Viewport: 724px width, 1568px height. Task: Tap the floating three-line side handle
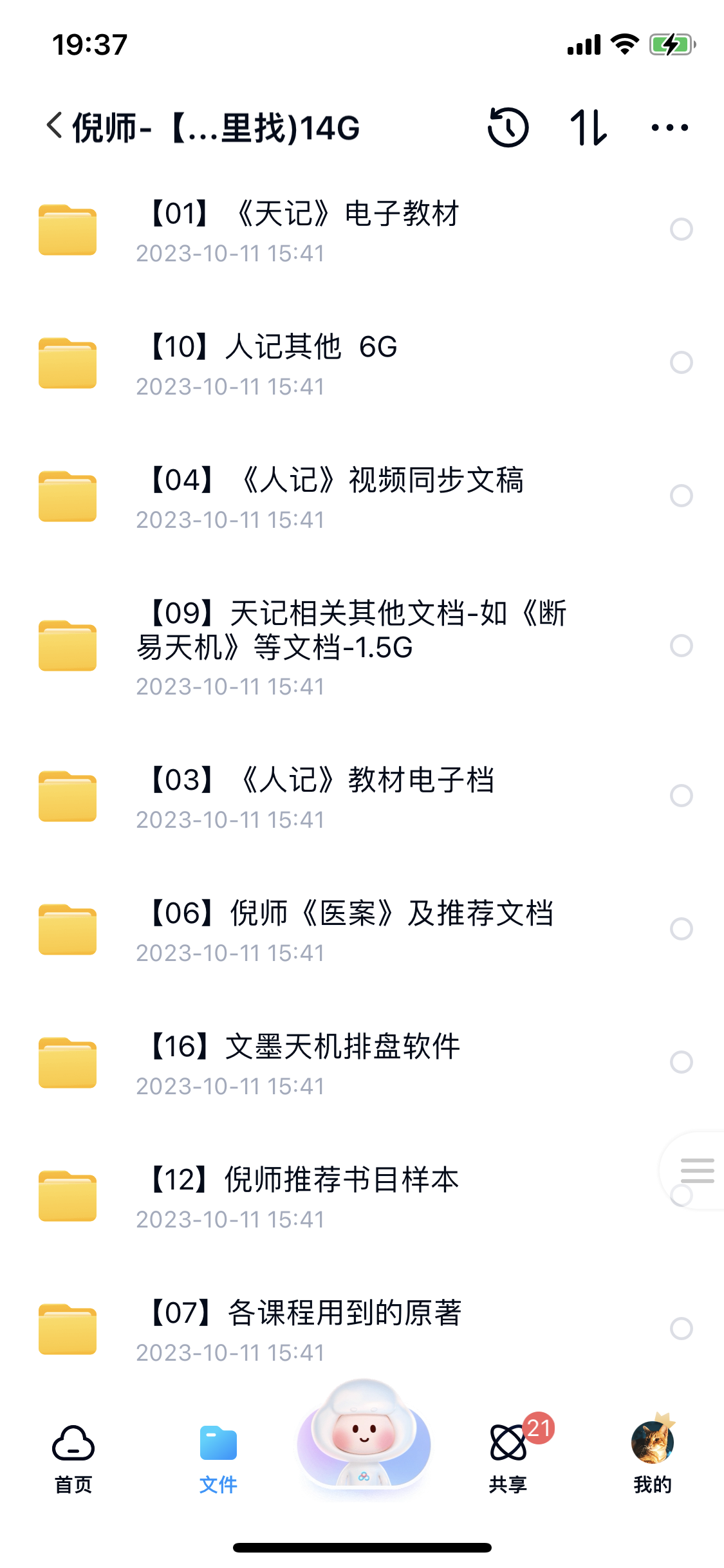[x=696, y=1170]
